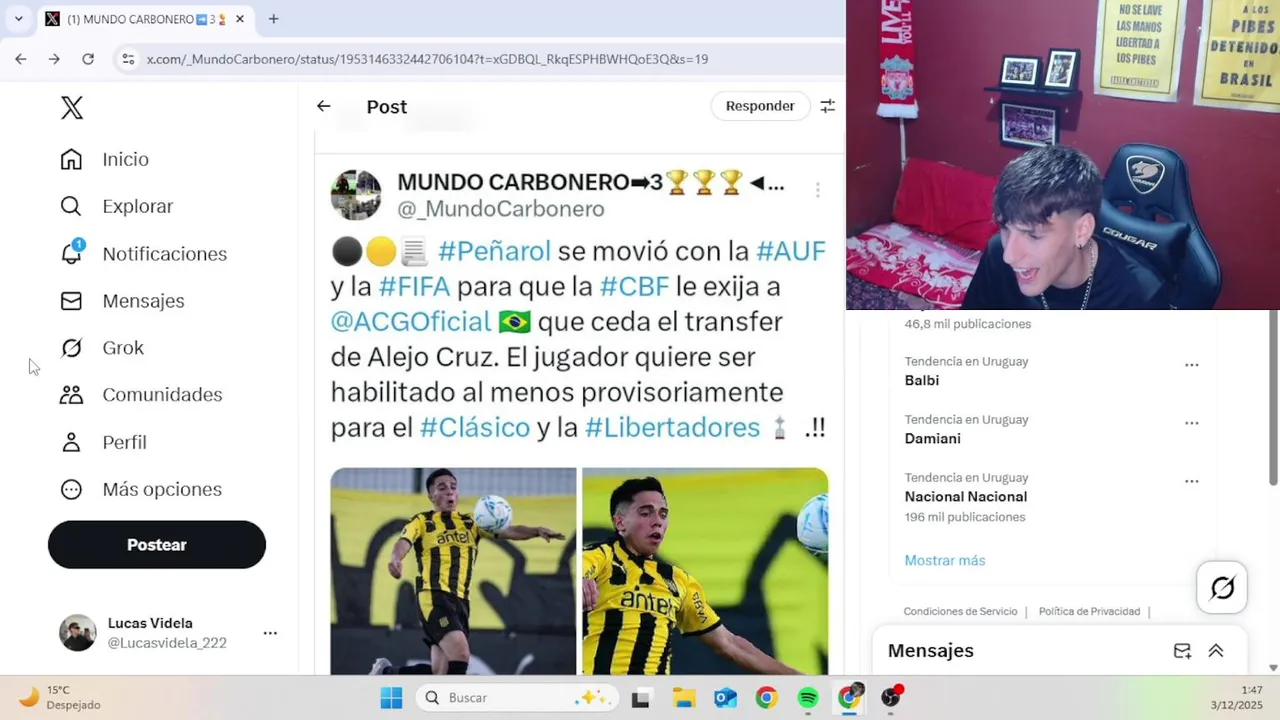Tap Mostrar más under trends
1280x720 pixels.
[944, 560]
